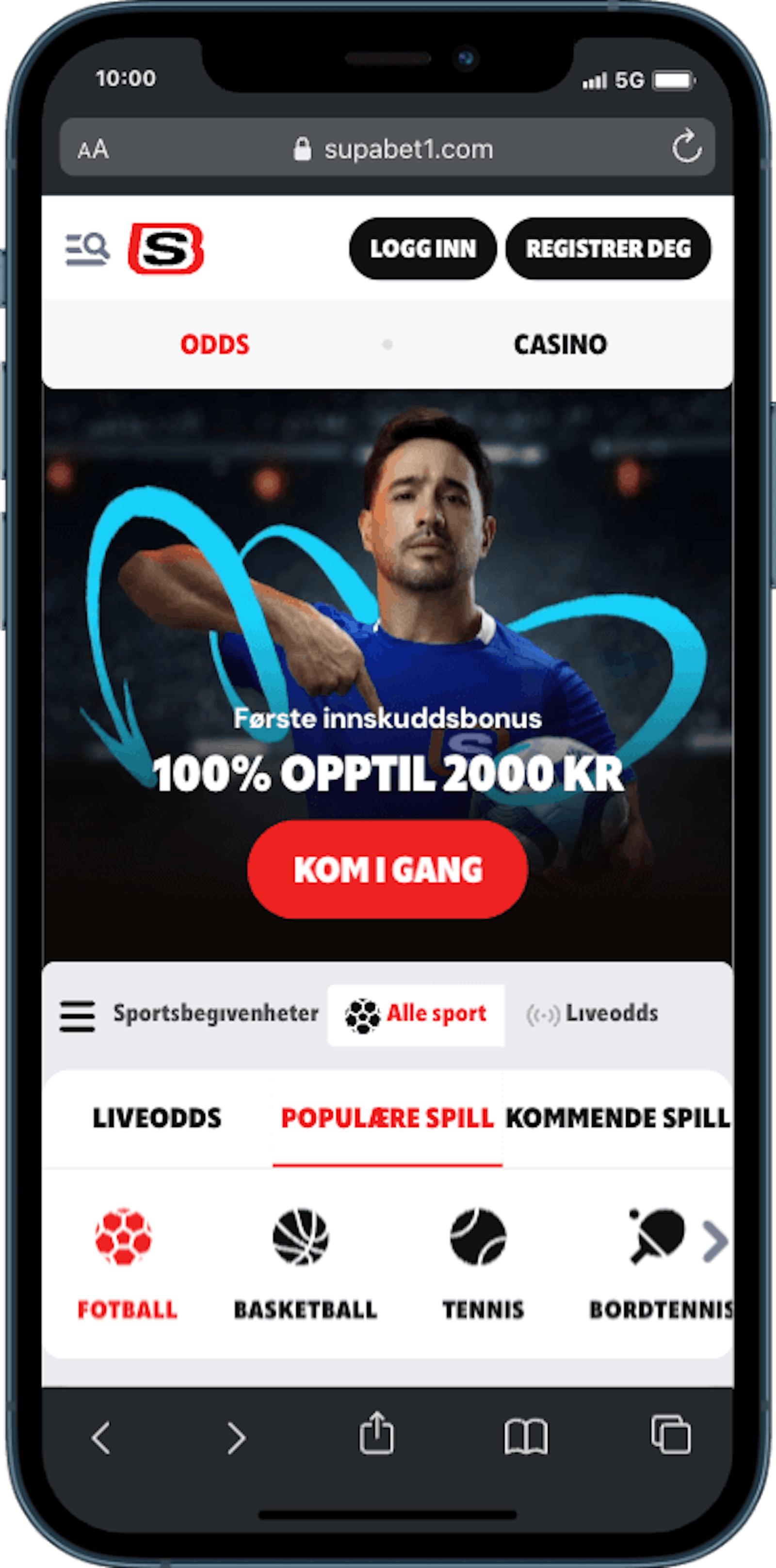
Task: Open the menu search icon
Action: pos(87,249)
